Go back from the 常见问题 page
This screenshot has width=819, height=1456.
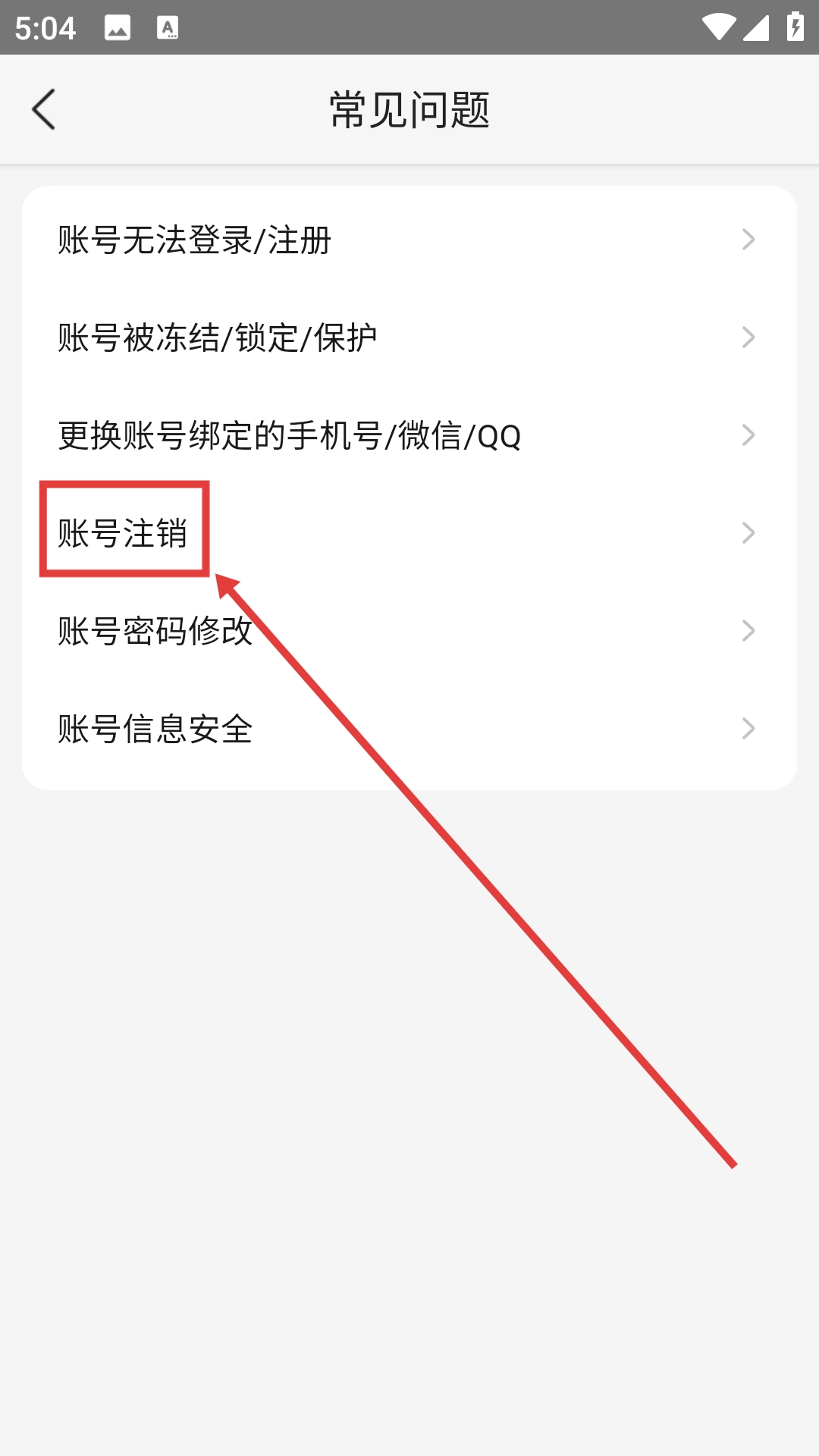click(x=44, y=110)
